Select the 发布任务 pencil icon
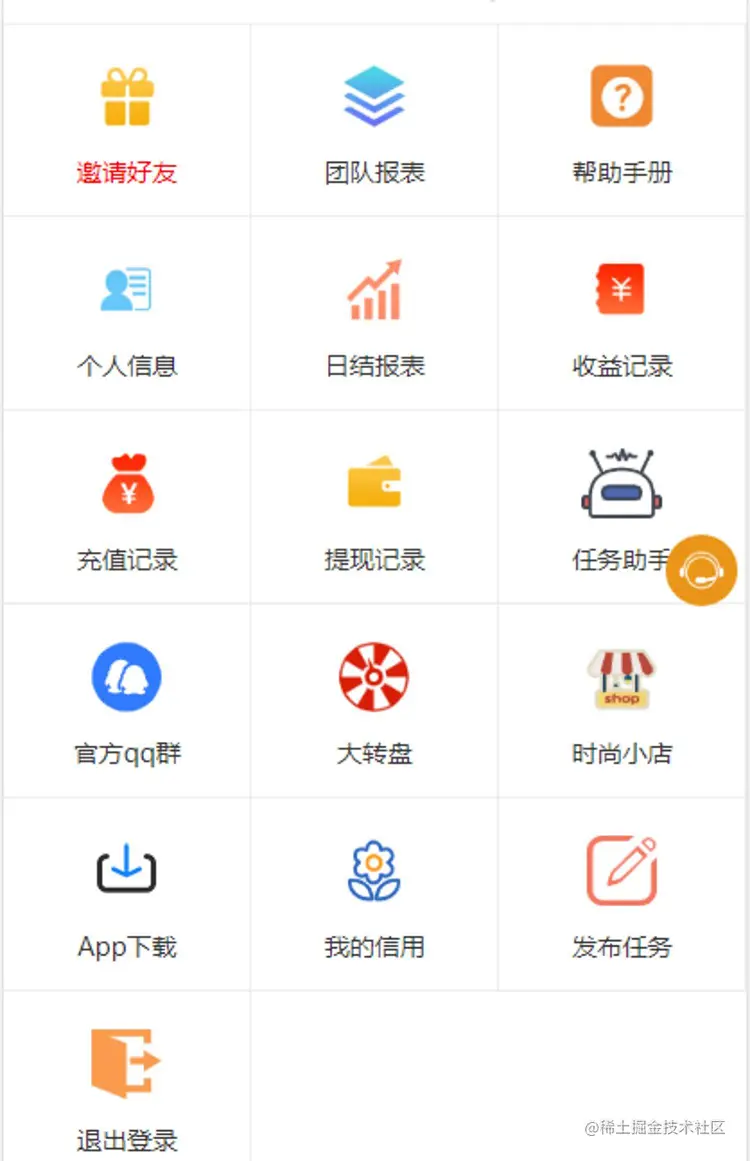The image size is (750, 1161). pyautogui.click(x=622, y=868)
